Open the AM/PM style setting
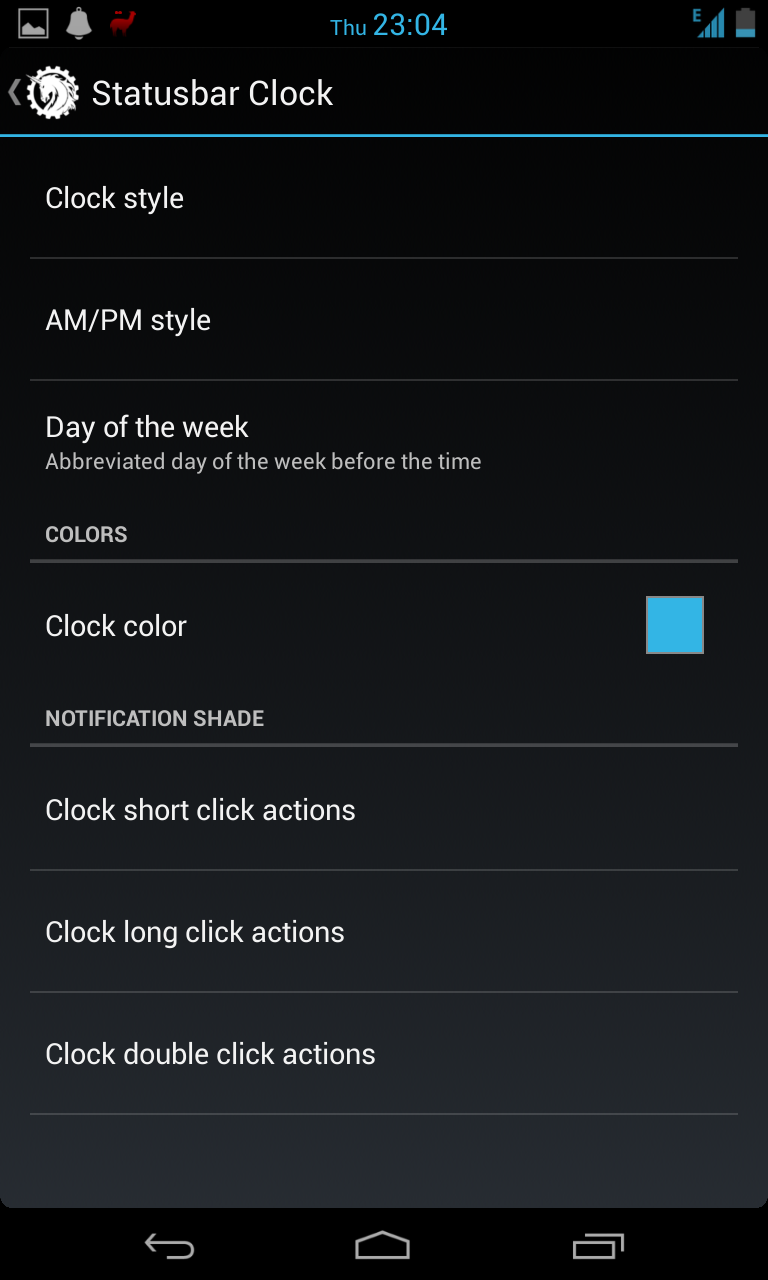Image resolution: width=768 pixels, height=1280 pixels. (x=128, y=319)
